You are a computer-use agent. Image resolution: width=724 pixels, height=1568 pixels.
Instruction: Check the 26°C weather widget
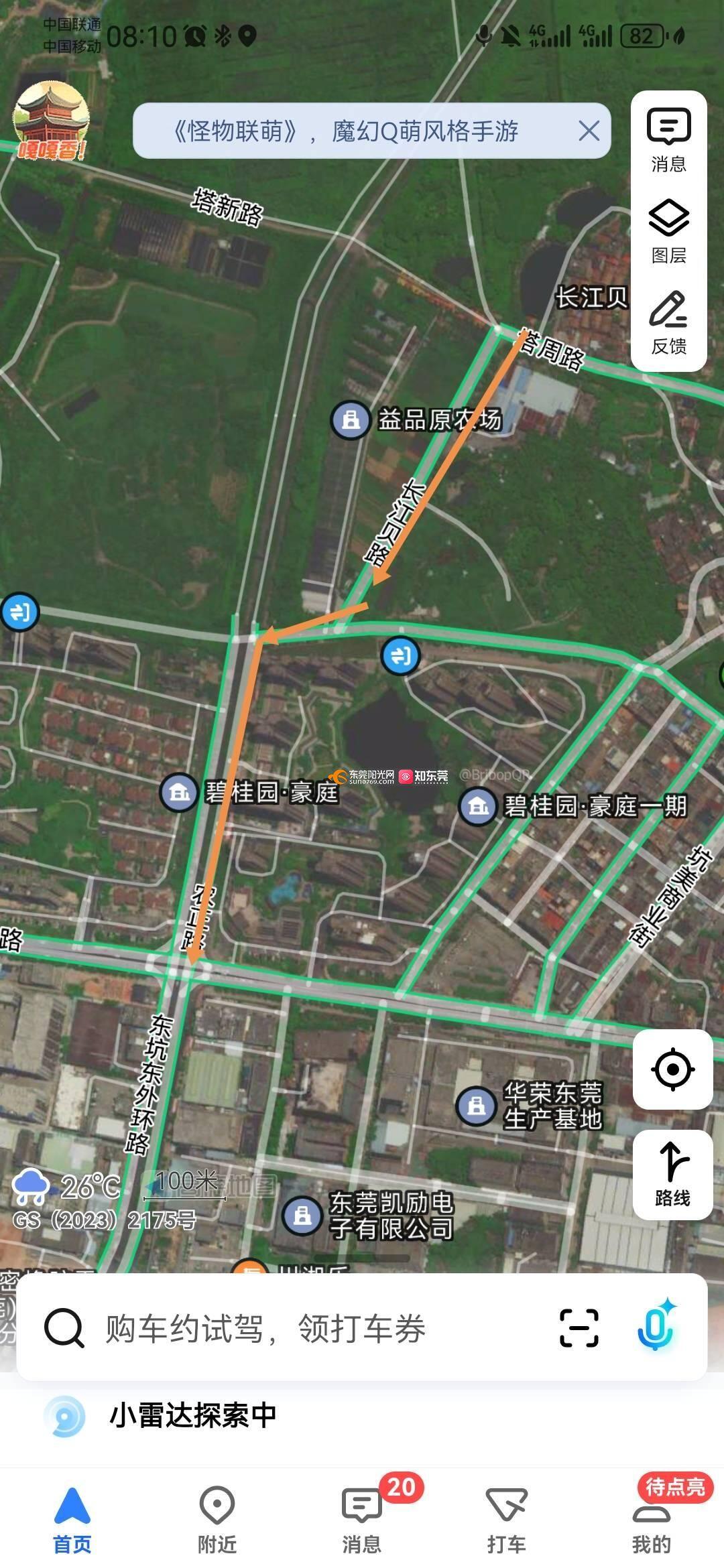click(x=66, y=1187)
